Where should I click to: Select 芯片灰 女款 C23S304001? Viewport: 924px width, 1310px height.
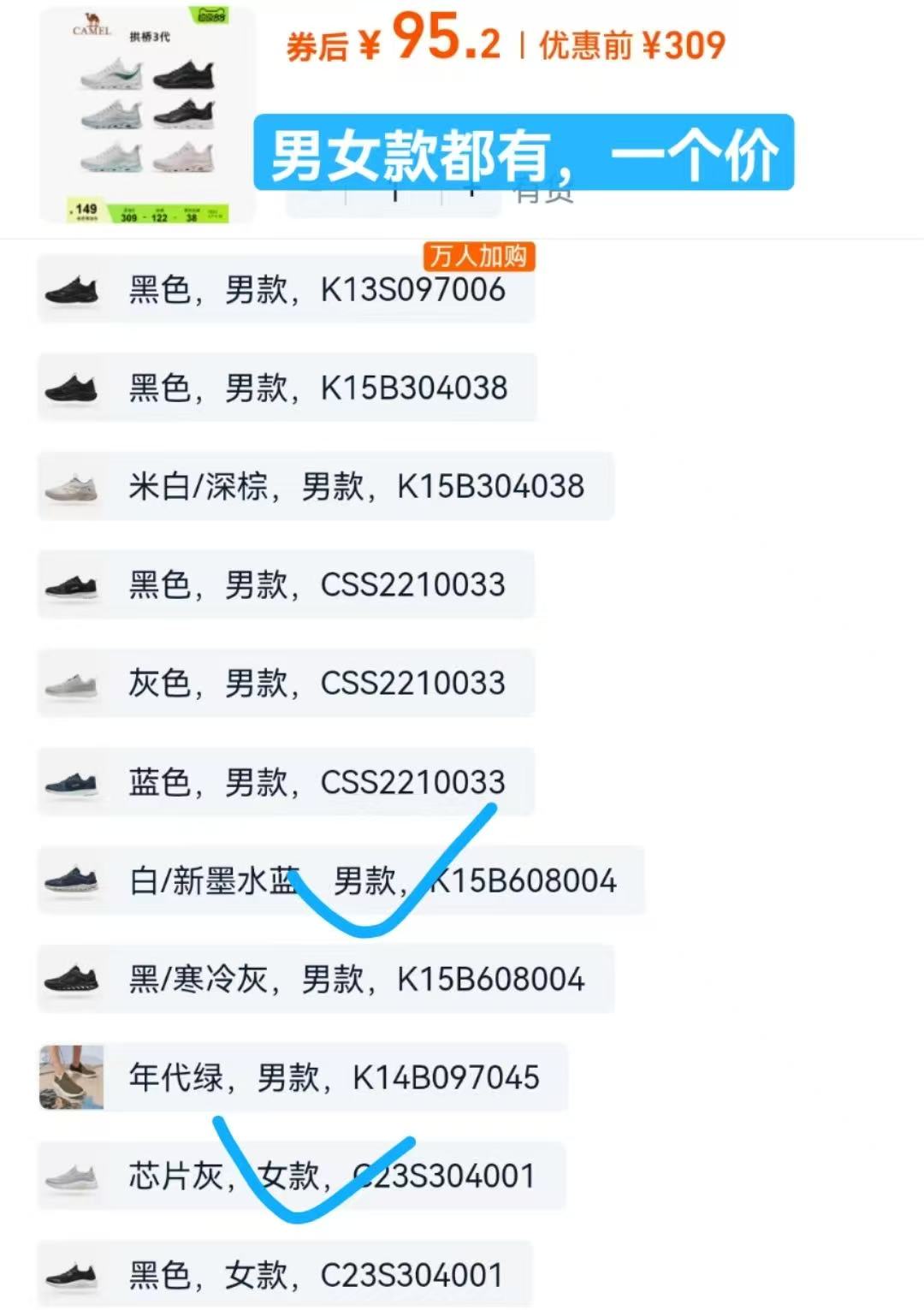point(301,1176)
